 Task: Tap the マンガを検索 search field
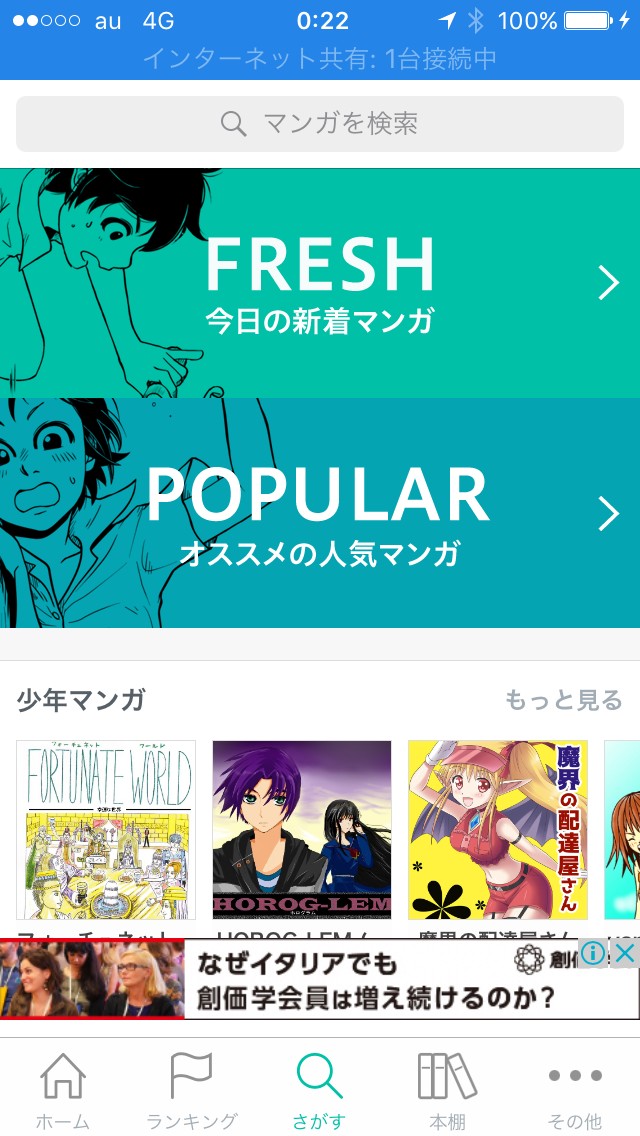coord(320,124)
